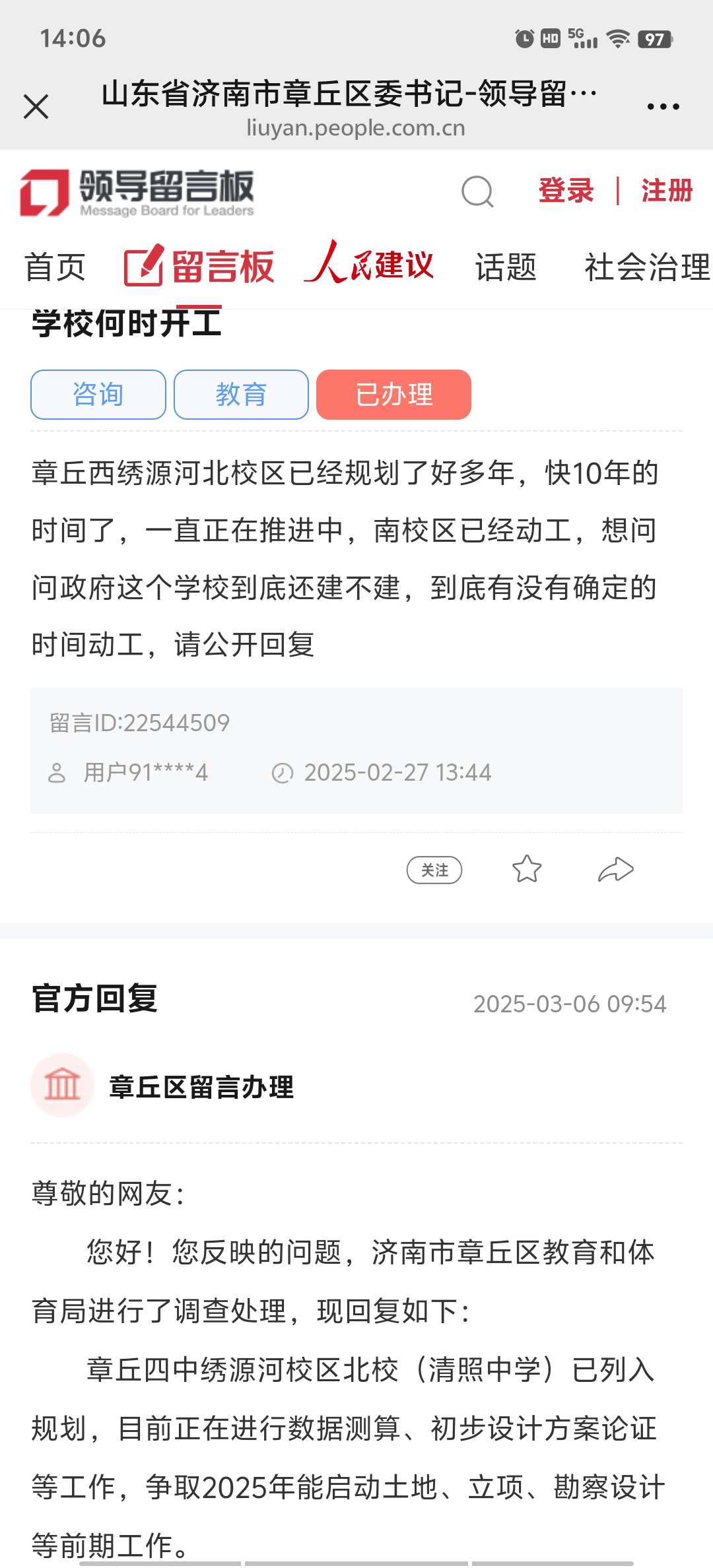713x1568 pixels.
Task: Open the three-dot overflow menu
Action: click(x=663, y=106)
